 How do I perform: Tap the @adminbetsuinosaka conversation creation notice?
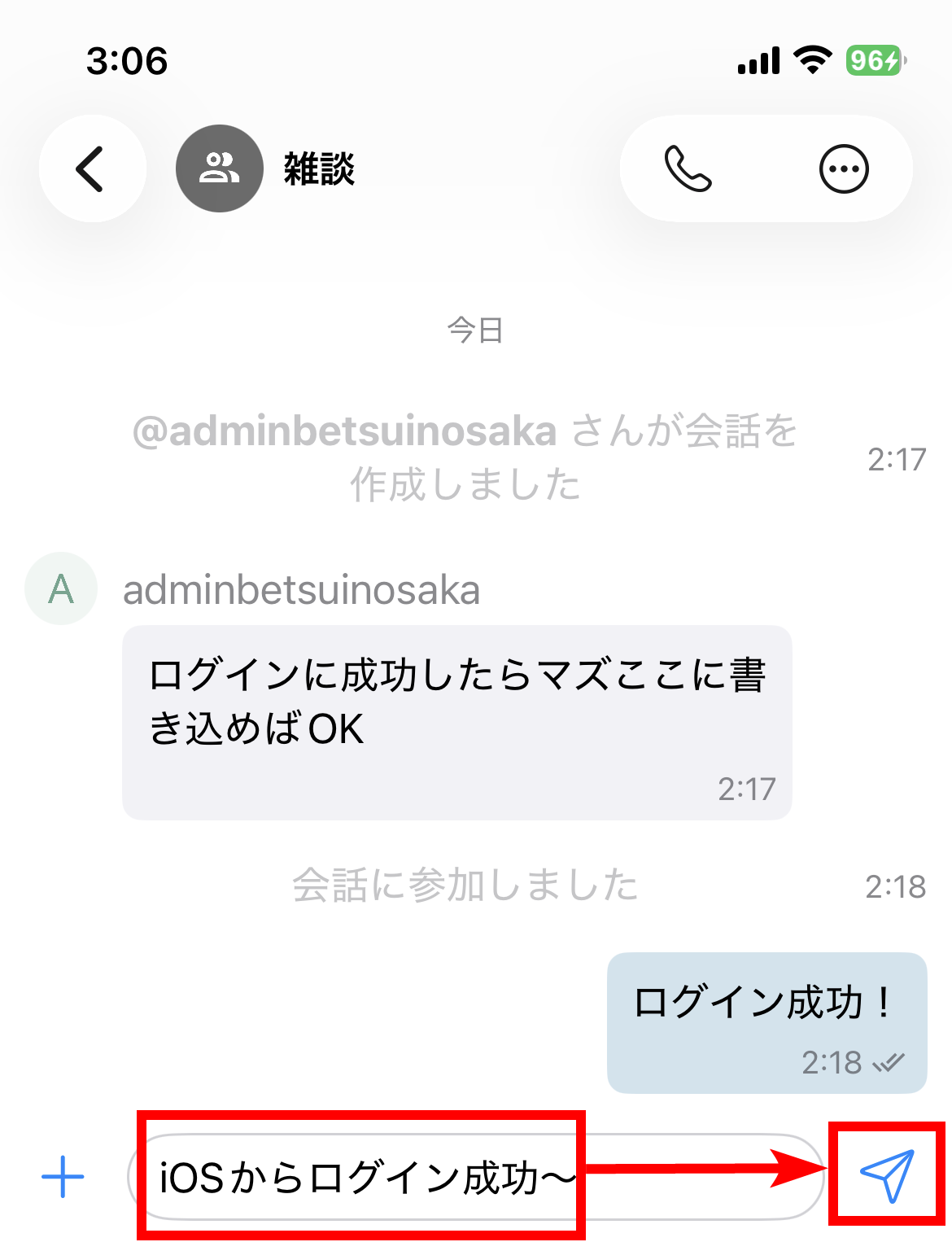point(468,456)
